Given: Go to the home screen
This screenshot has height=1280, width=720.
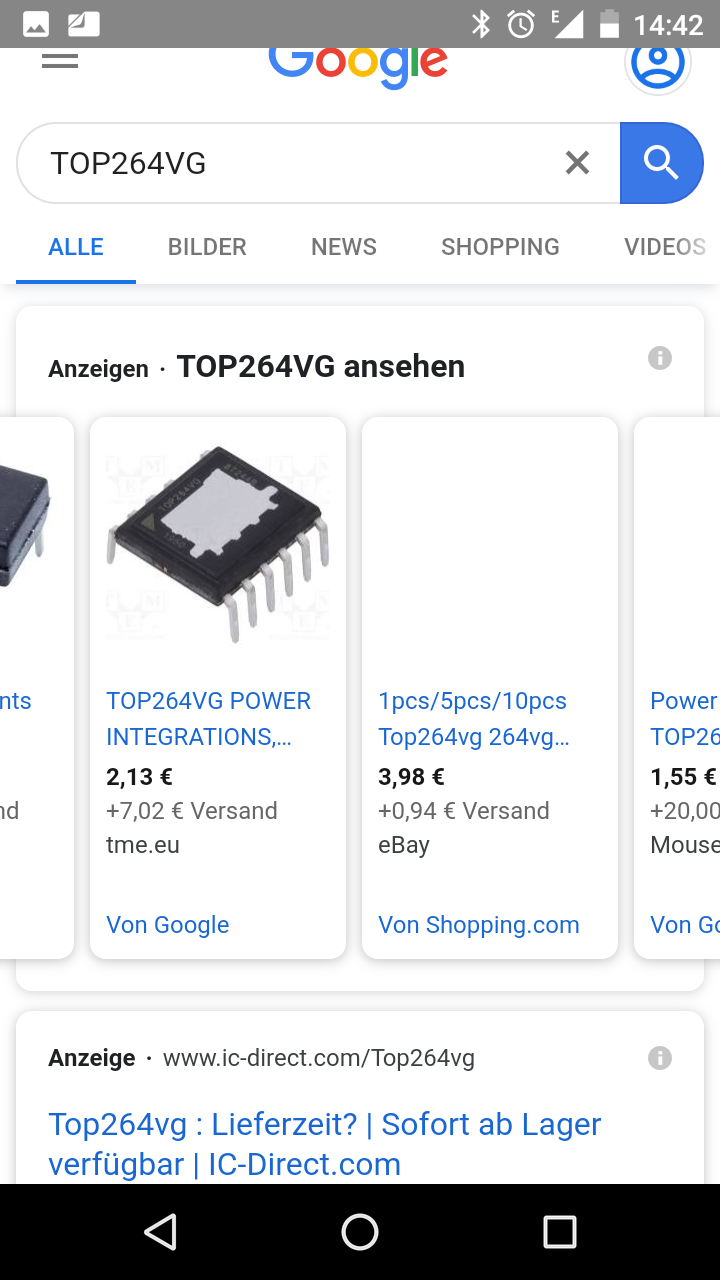Looking at the screenshot, I should (360, 1232).
